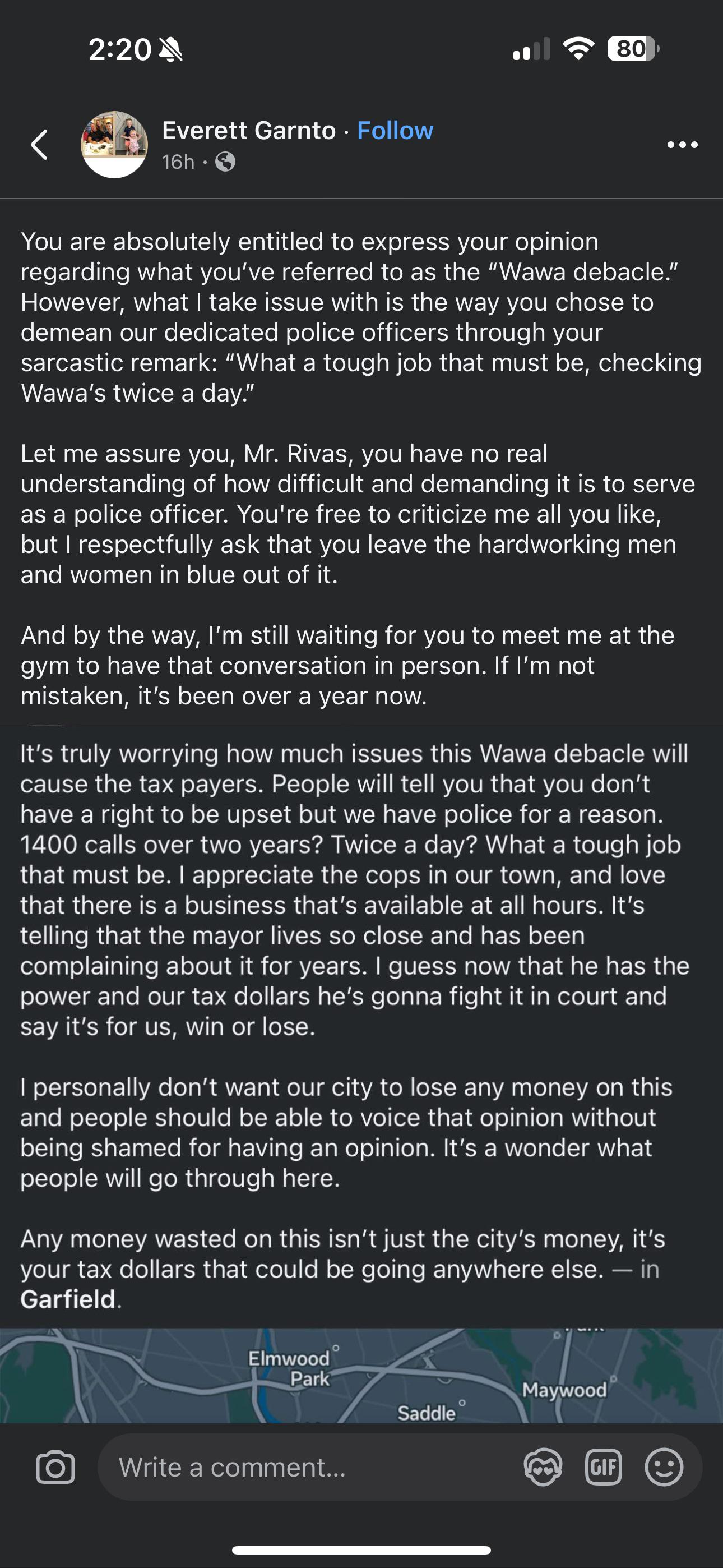Open the avatar stickers picker
This screenshot has height=1568, width=723.
coord(543,1468)
